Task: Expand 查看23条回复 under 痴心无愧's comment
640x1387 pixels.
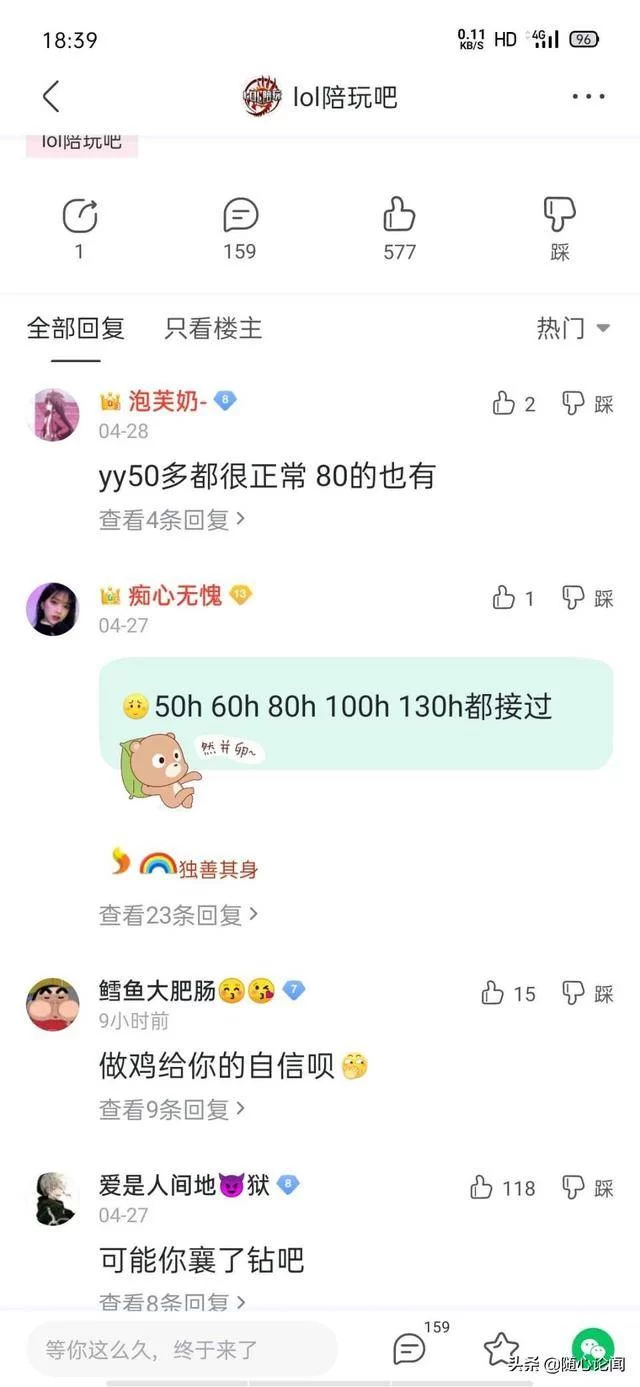Action: point(177,914)
